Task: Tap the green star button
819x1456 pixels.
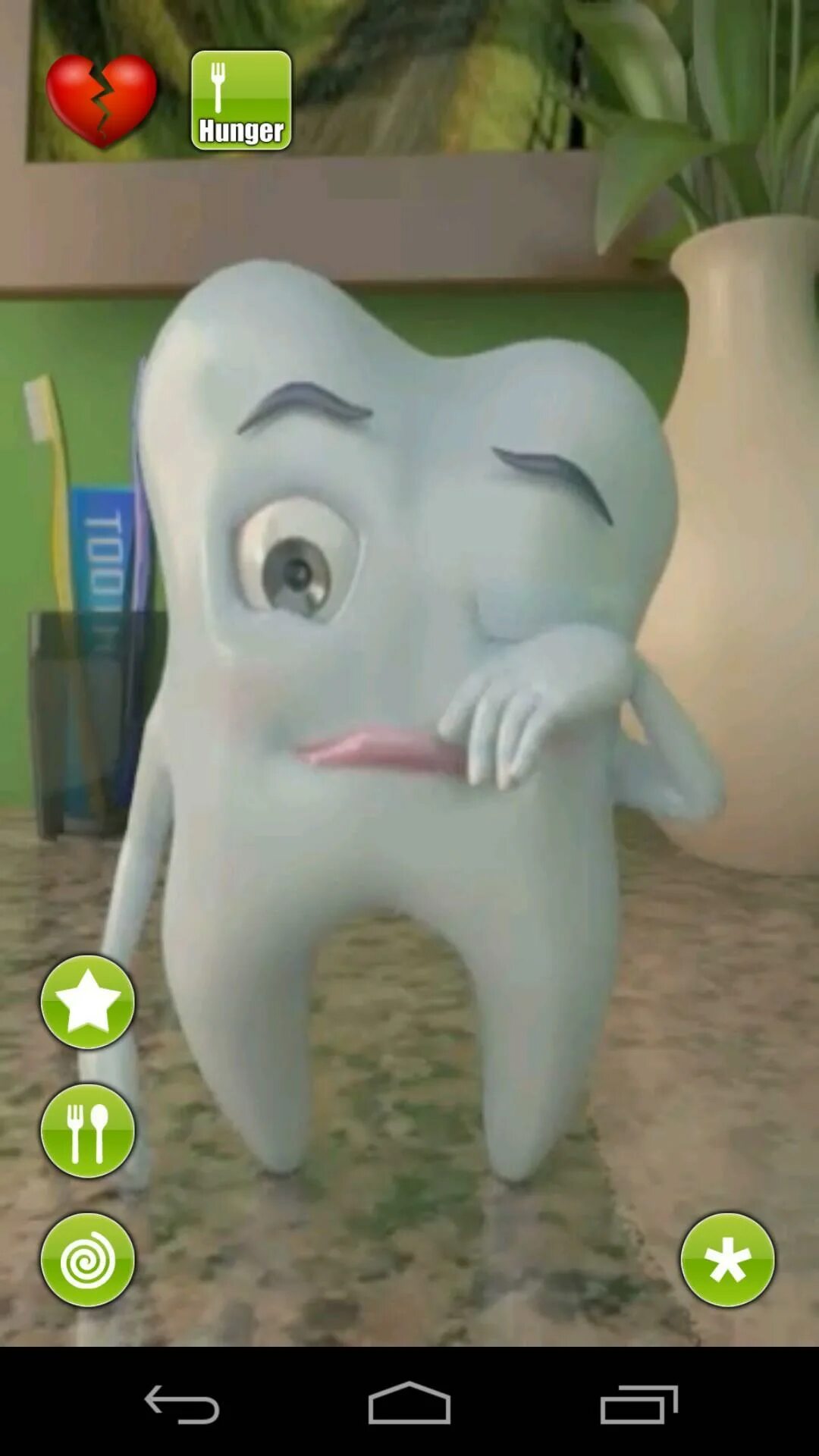Action: coord(88,1002)
